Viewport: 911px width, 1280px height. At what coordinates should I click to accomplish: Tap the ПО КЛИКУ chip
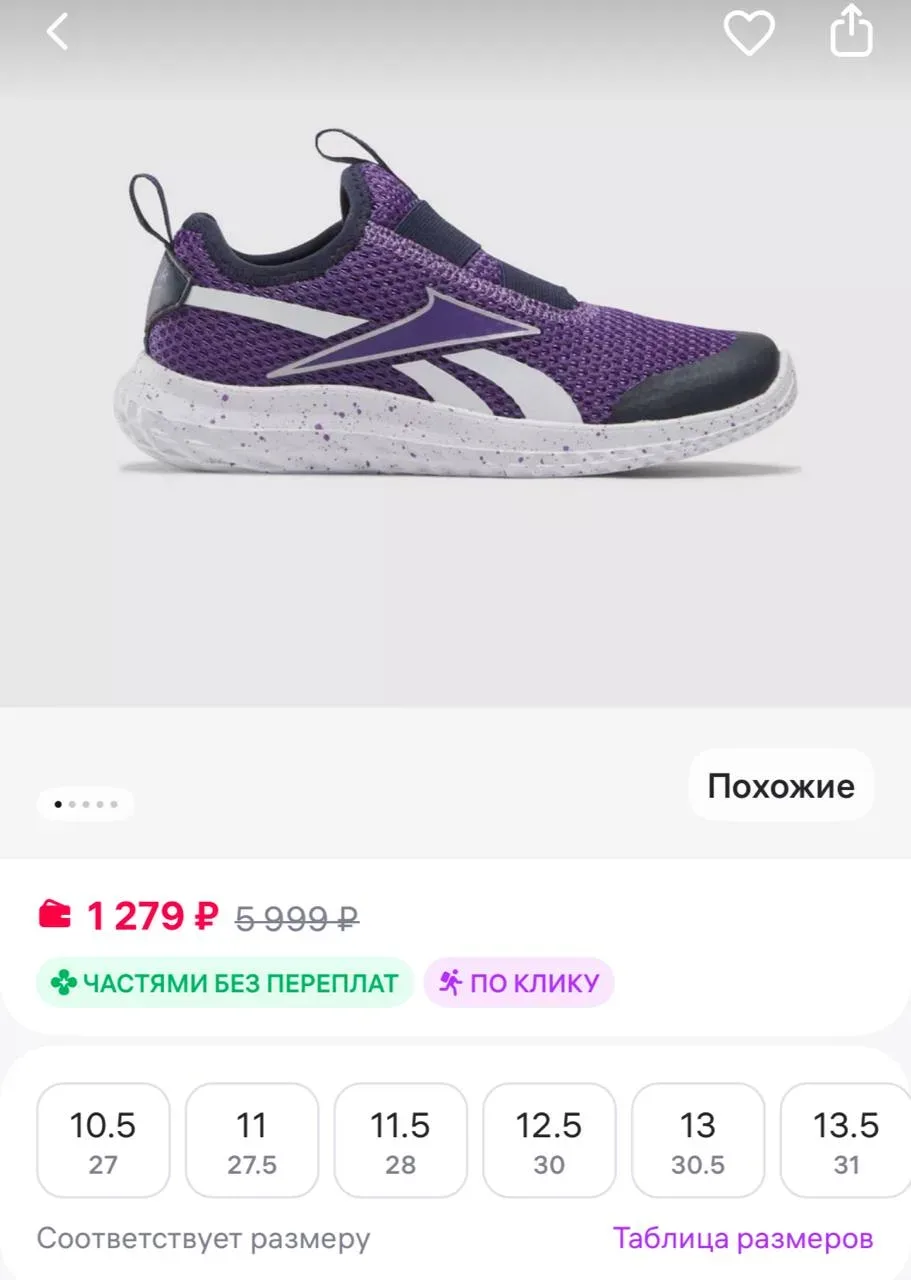[518, 982]
